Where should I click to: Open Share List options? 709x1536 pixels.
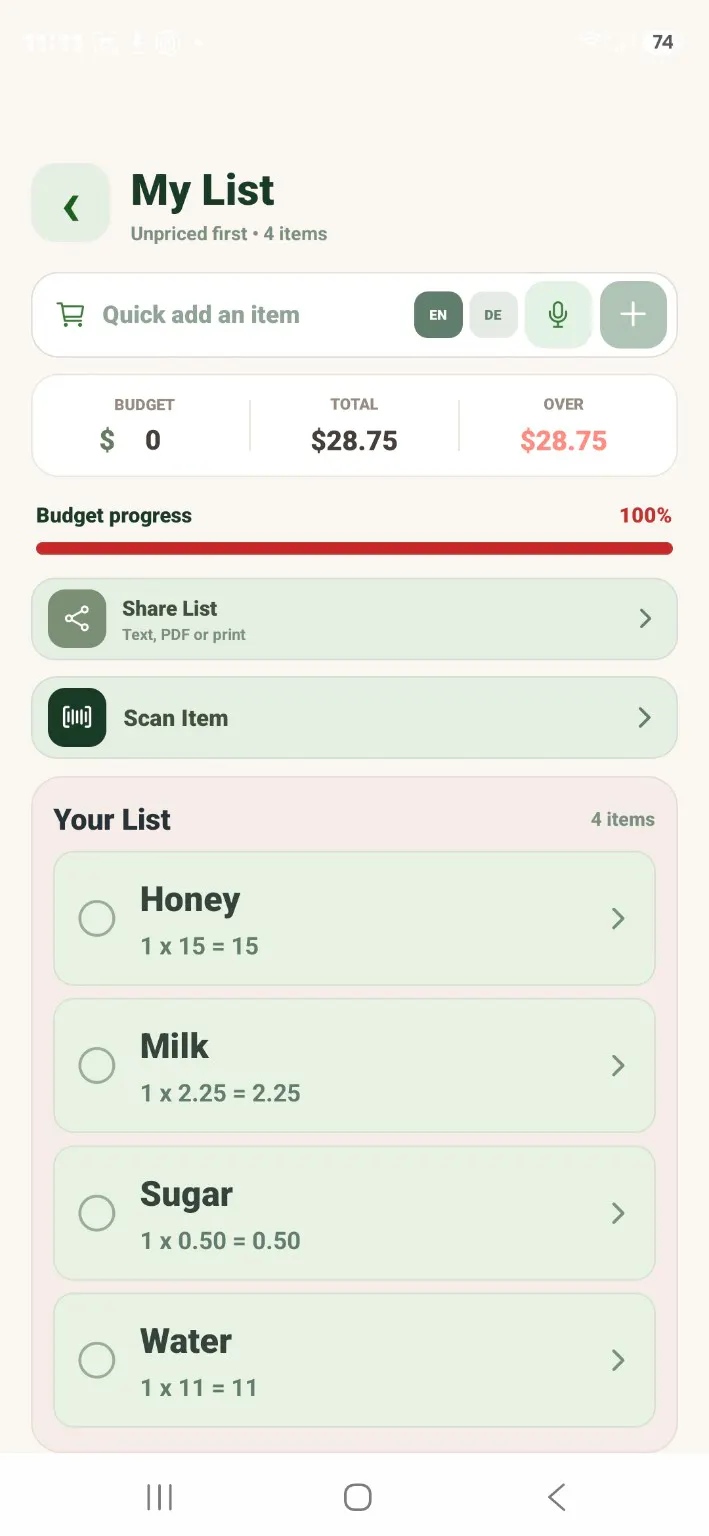coord(355,619)
